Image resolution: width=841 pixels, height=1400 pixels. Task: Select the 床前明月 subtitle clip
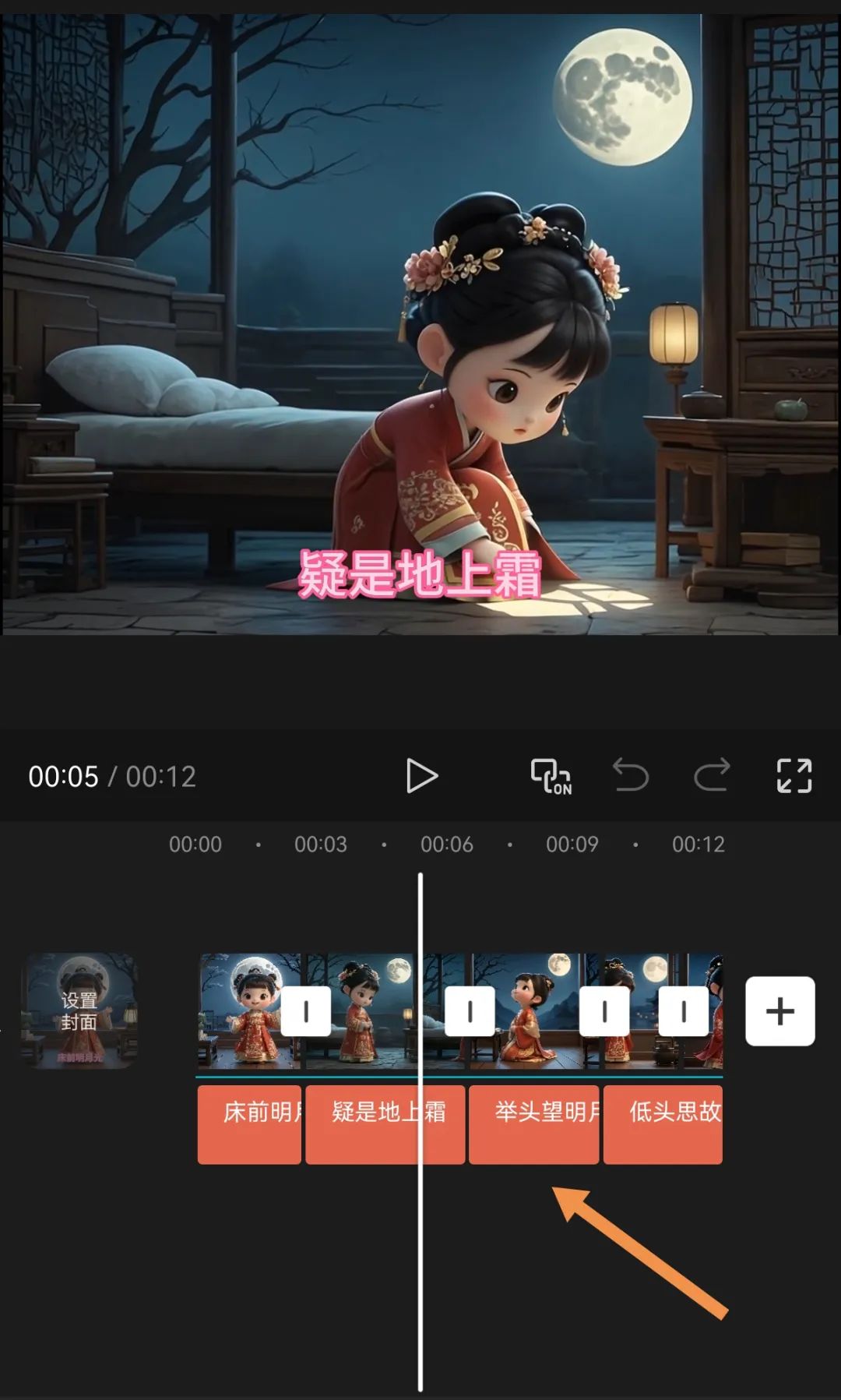point(249,1124)
